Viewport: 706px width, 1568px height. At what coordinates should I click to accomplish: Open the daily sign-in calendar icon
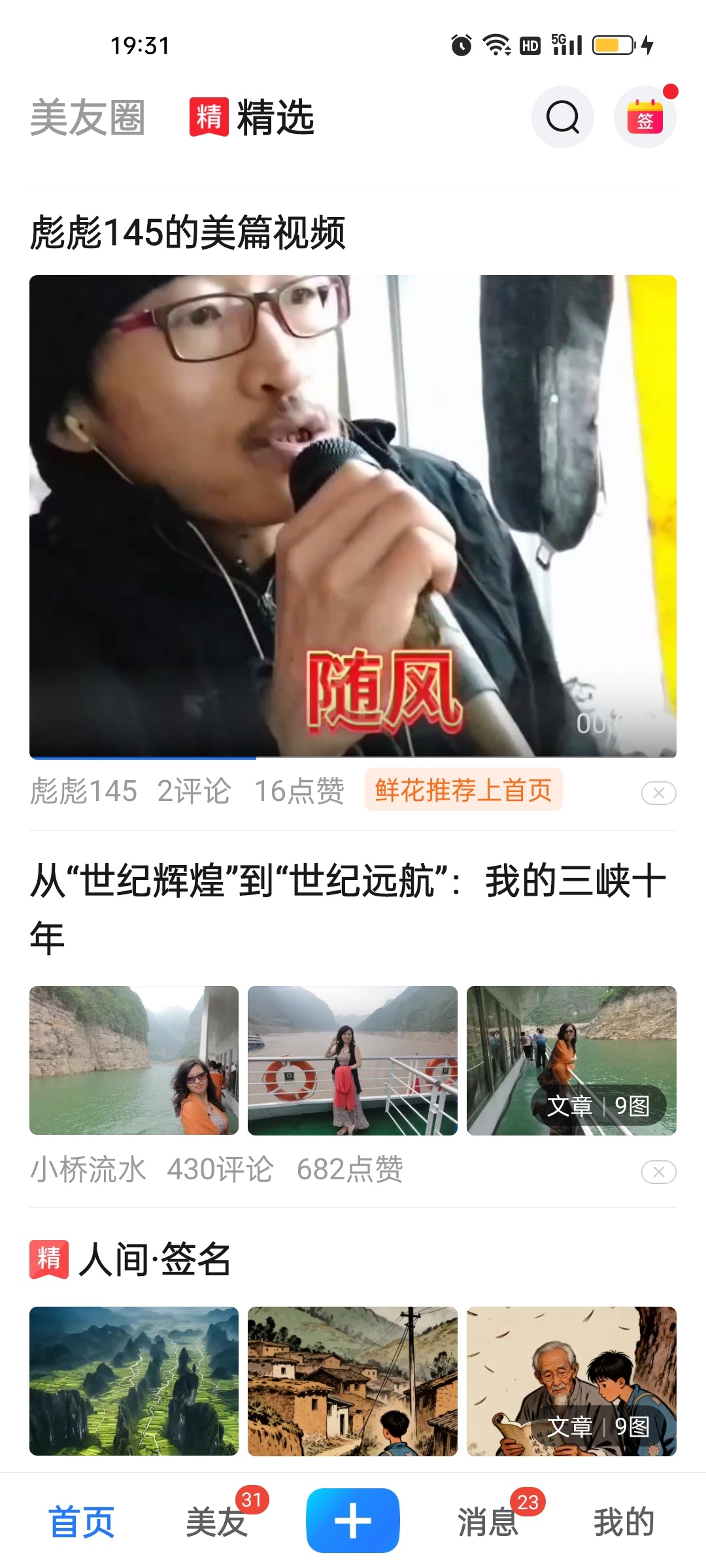tap(645, 118)
